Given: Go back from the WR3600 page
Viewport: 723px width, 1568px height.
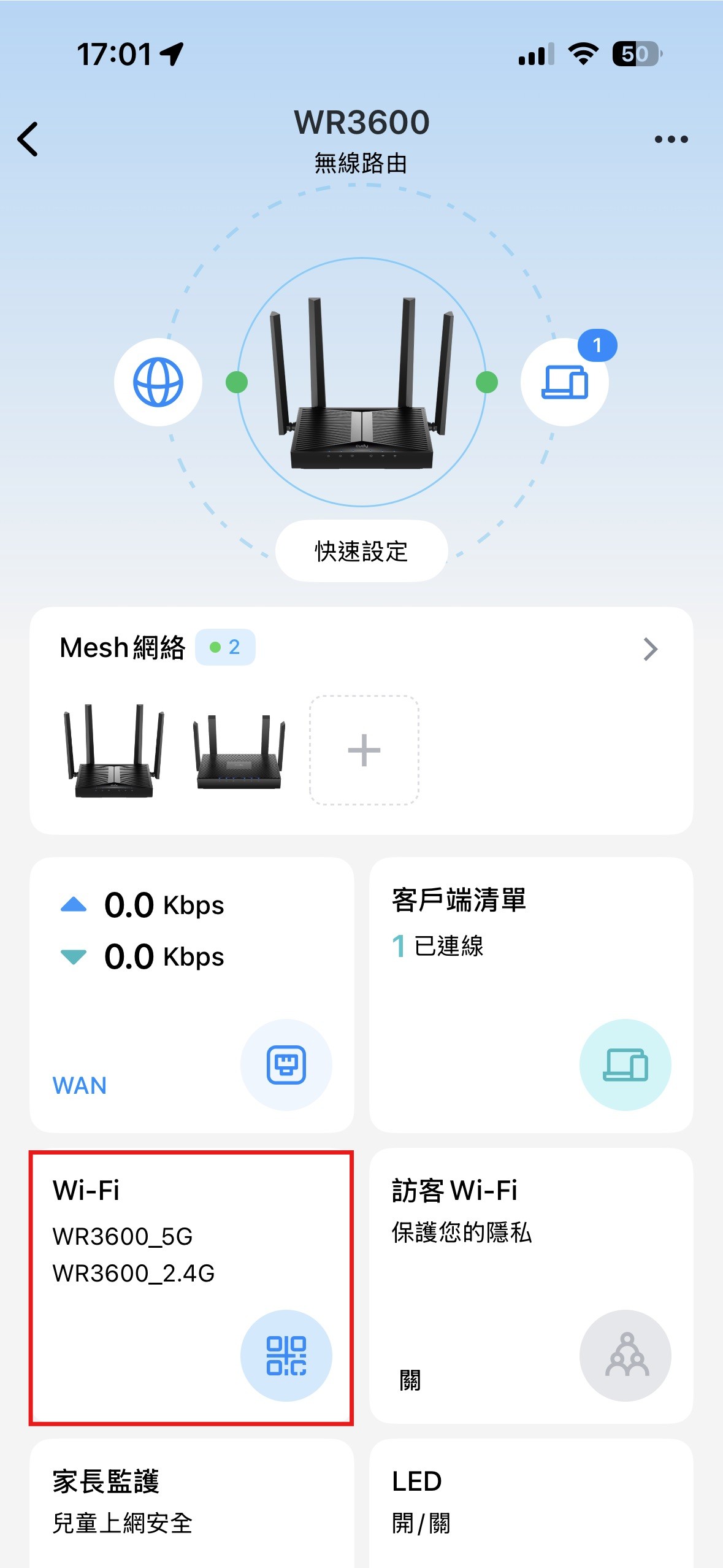Looking at the screenshot, I should 28,139.
